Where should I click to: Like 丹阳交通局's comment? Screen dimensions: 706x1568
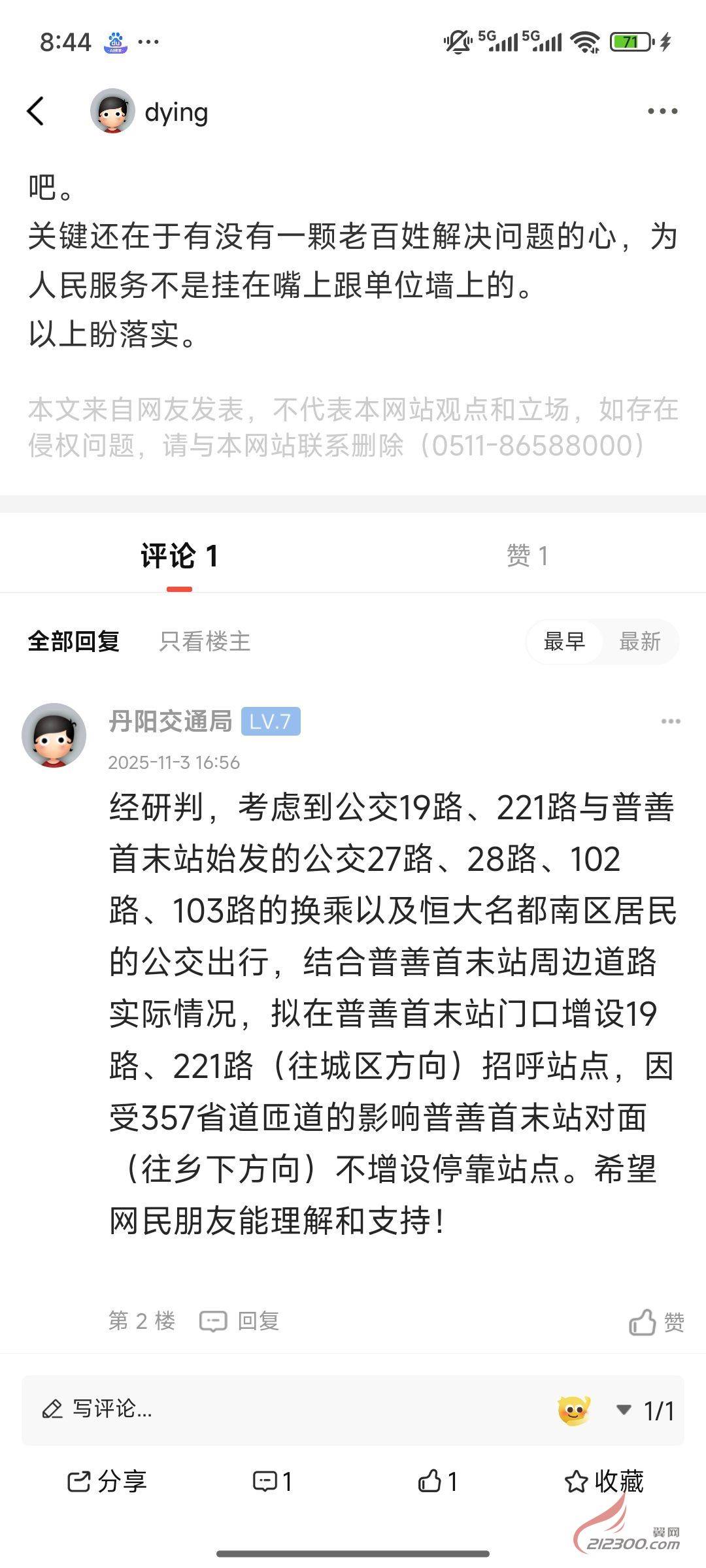[x=656, y=1322]
